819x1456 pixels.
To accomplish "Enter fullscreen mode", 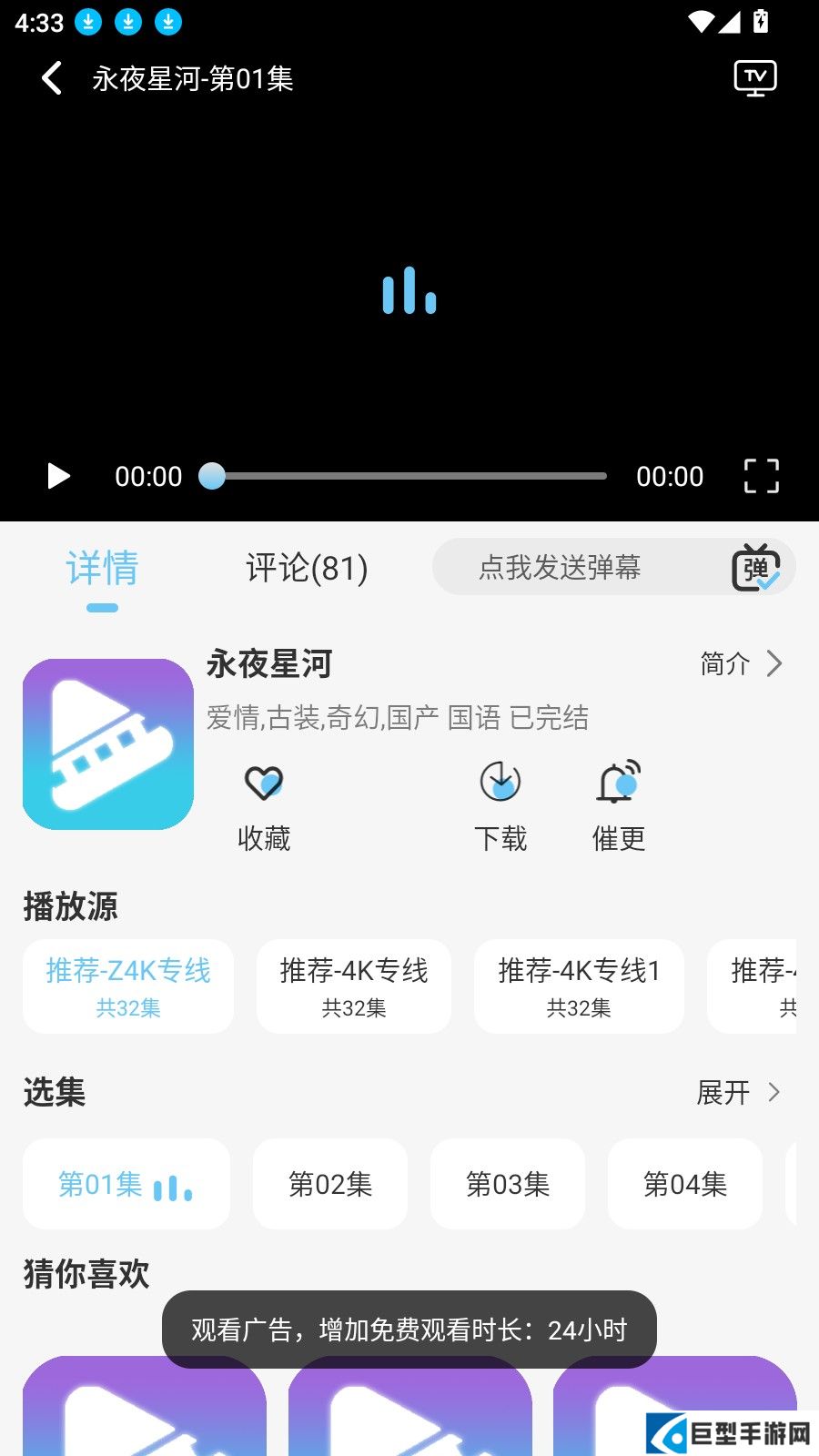I will pos(761,476).
